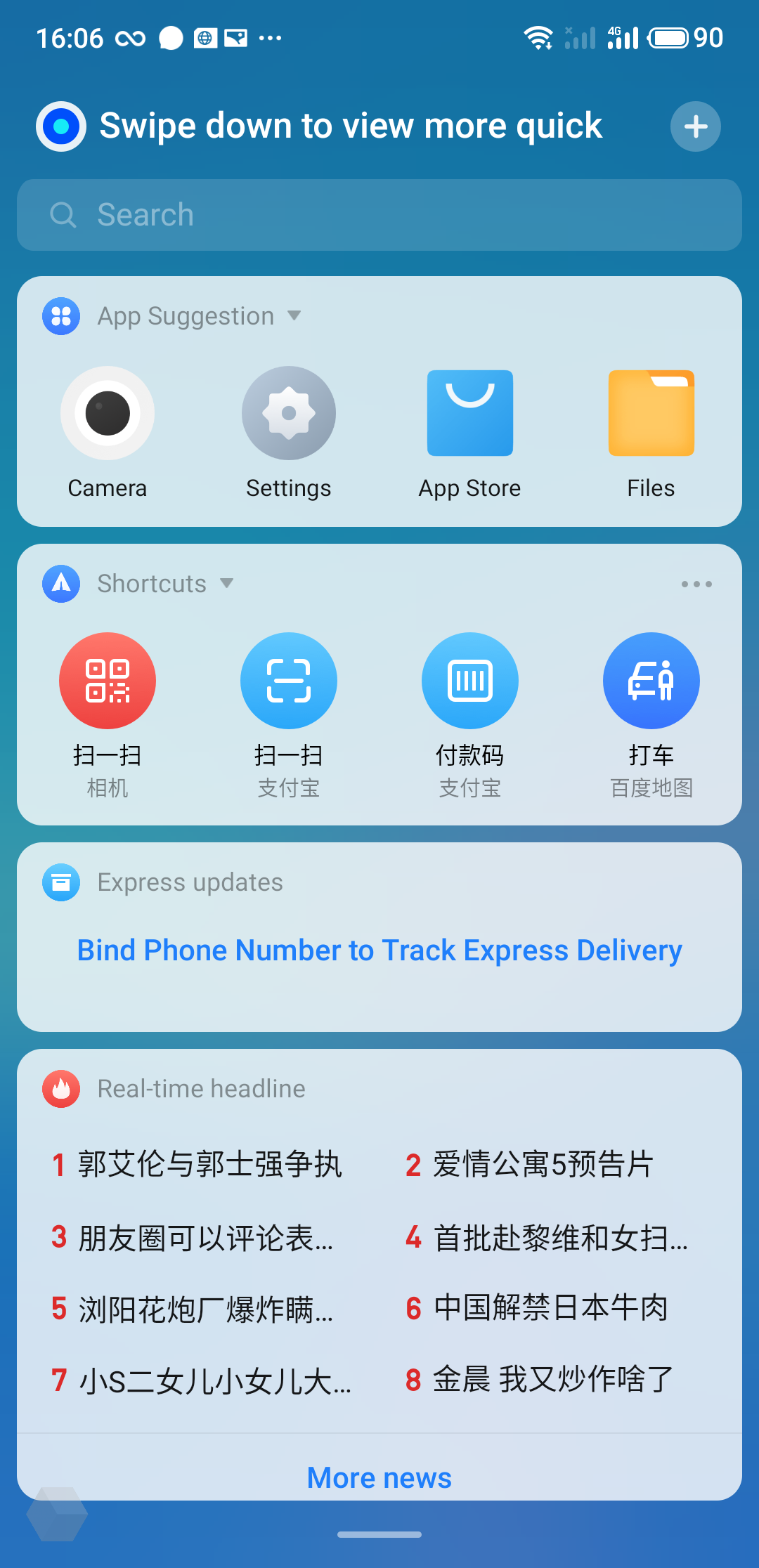
Task: Tap the blue assistant circle icon
Action: click(x=61, y=126)
